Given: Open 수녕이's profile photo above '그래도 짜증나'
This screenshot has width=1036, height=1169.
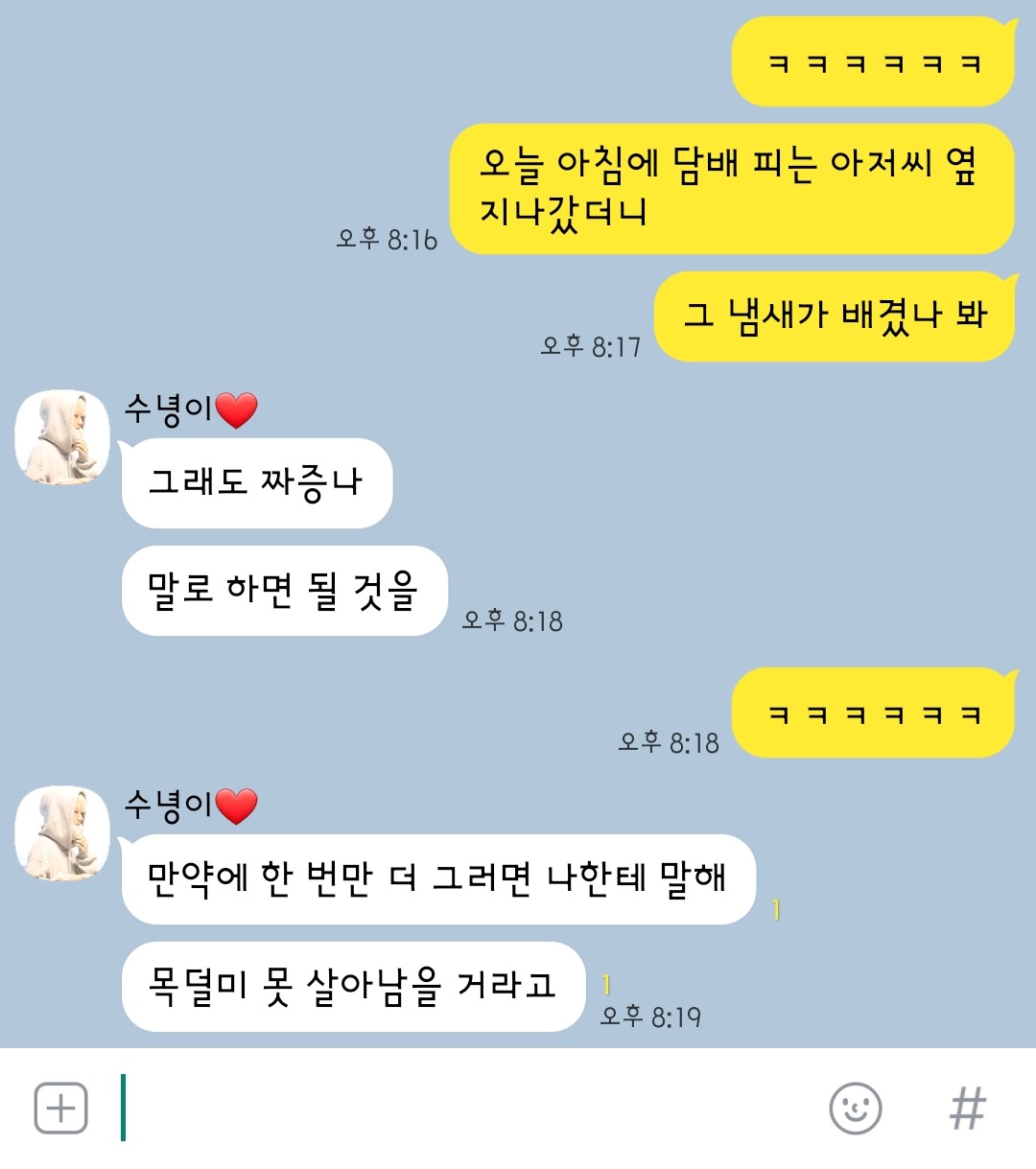Looking at the screenshot, I should coord(62,437).
